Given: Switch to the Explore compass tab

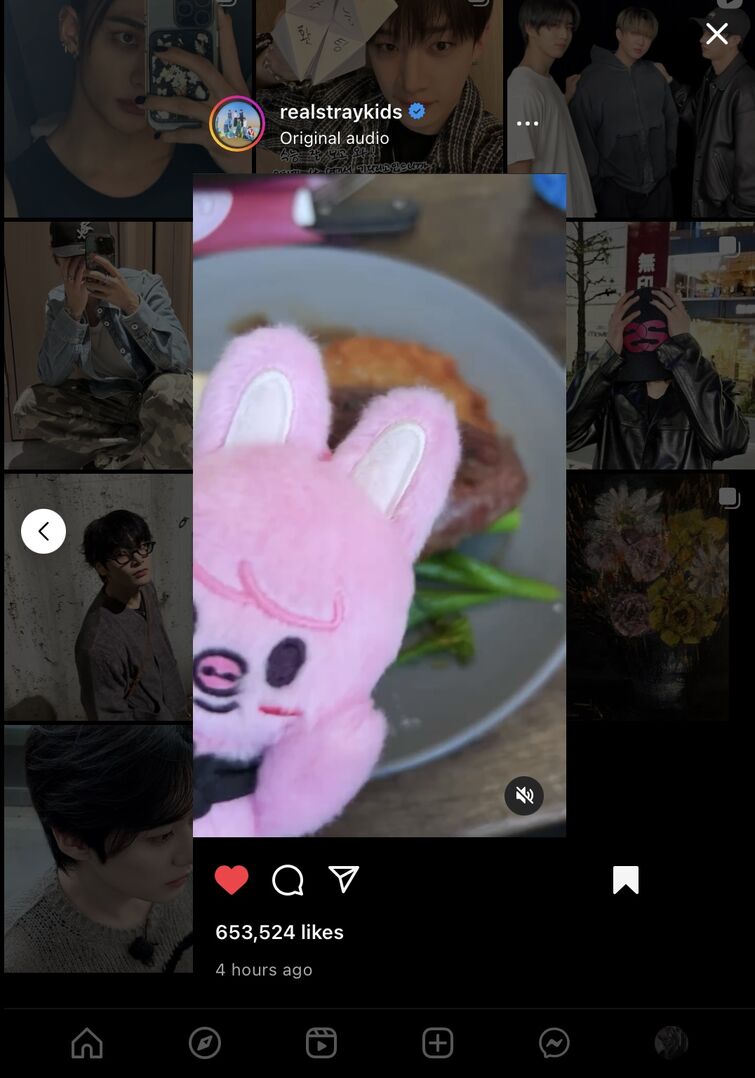Looking at the screenshot, I should pyautogui.click(x=204, y=1043).
